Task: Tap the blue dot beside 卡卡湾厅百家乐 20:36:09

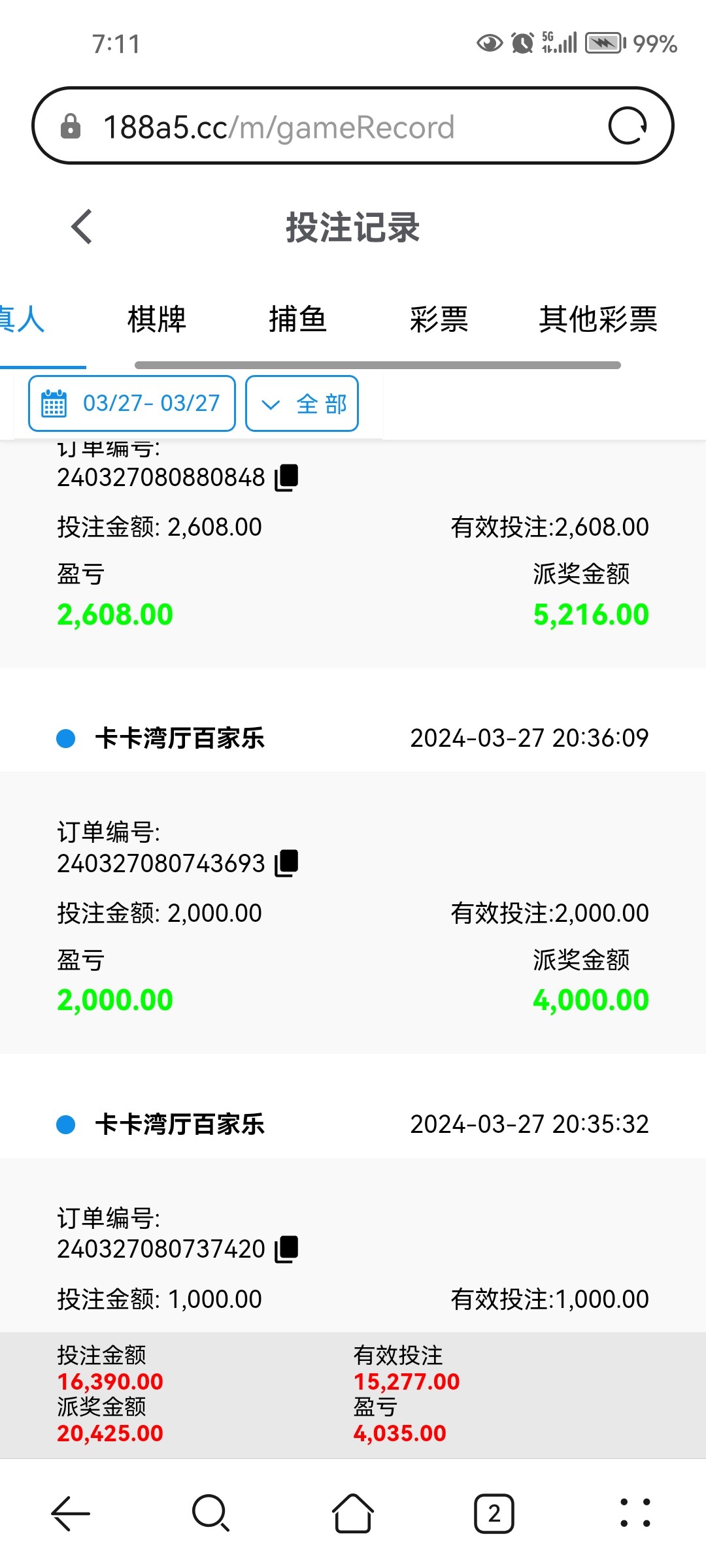Action: pyautogui.click(x=65, y=739)
